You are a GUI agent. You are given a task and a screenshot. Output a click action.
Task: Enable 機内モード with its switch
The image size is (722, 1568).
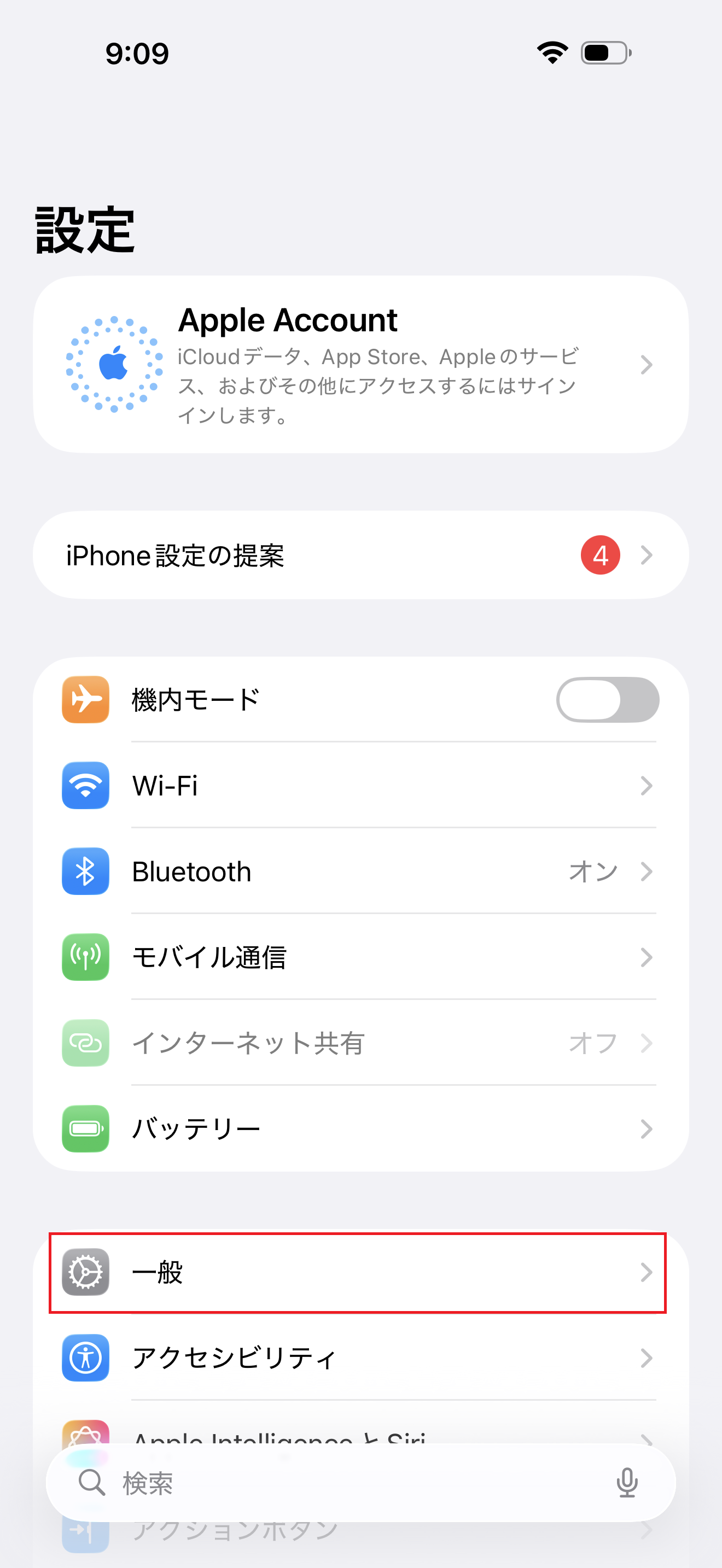tap(608, 699)
